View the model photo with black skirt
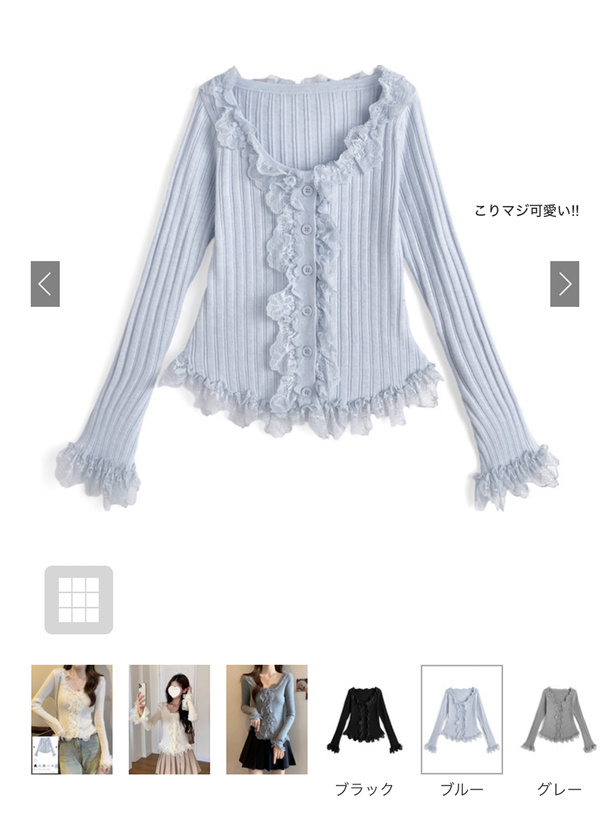This screenshot has width=606, height=818. point(266,719)
